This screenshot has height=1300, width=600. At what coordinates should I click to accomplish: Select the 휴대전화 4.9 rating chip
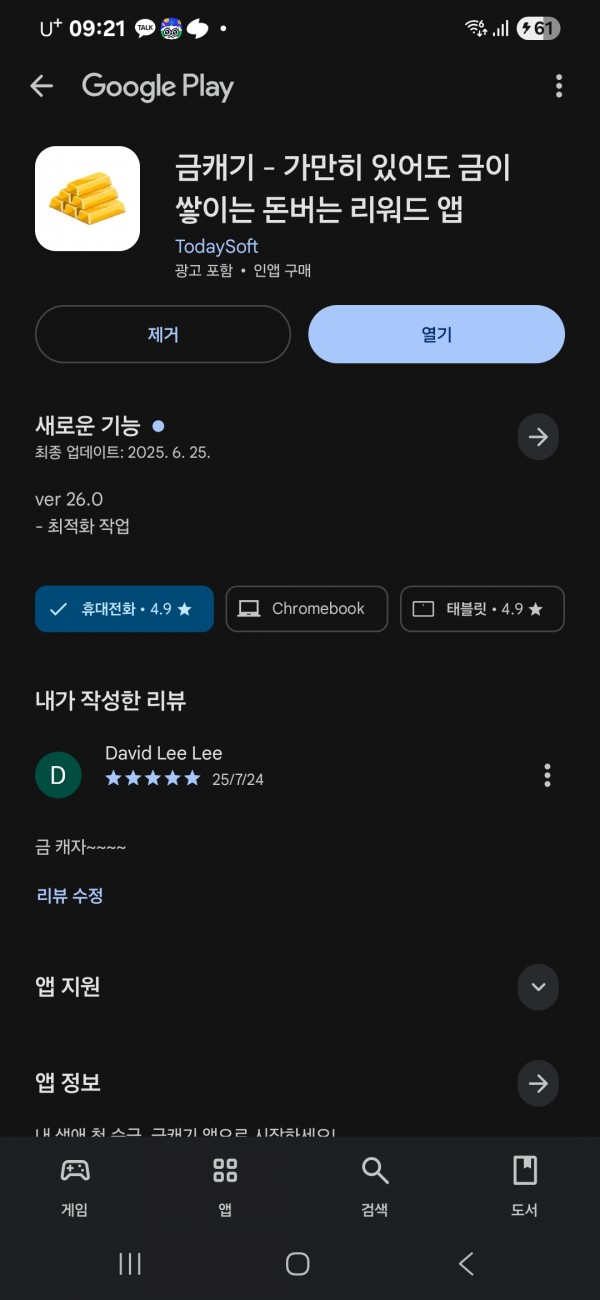124,609
